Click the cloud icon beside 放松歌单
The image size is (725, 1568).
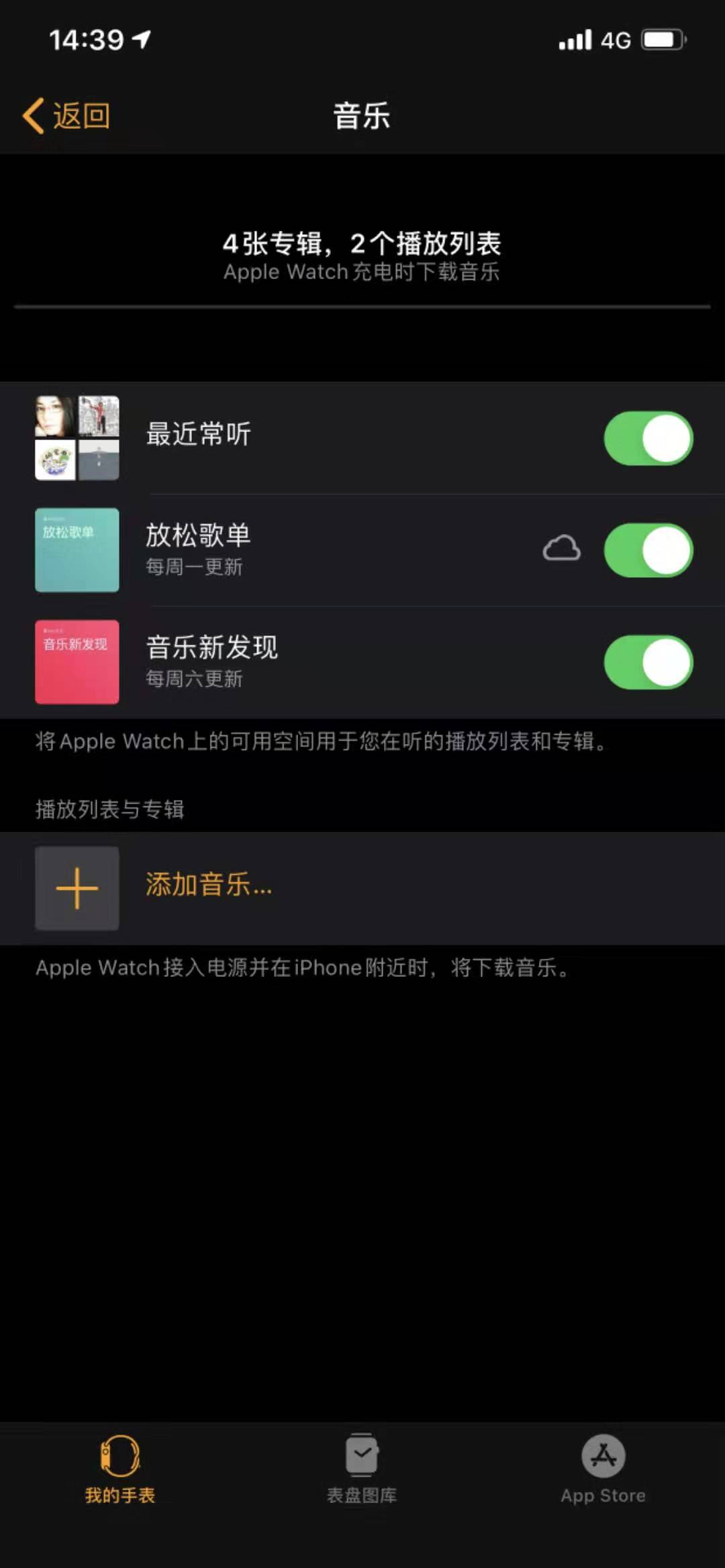coord(562,550)
